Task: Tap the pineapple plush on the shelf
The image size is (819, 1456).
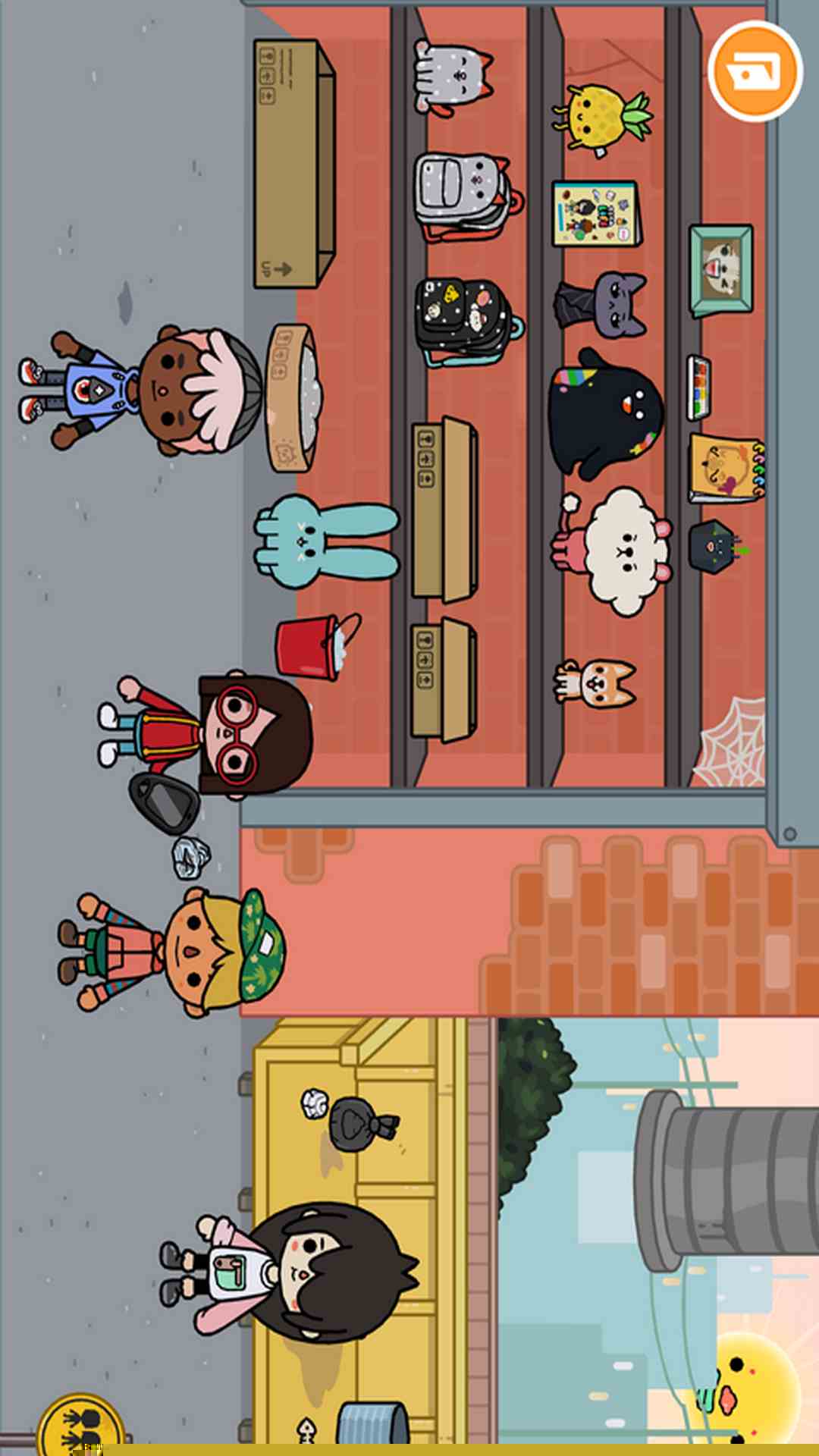Action: click(603, 118)
